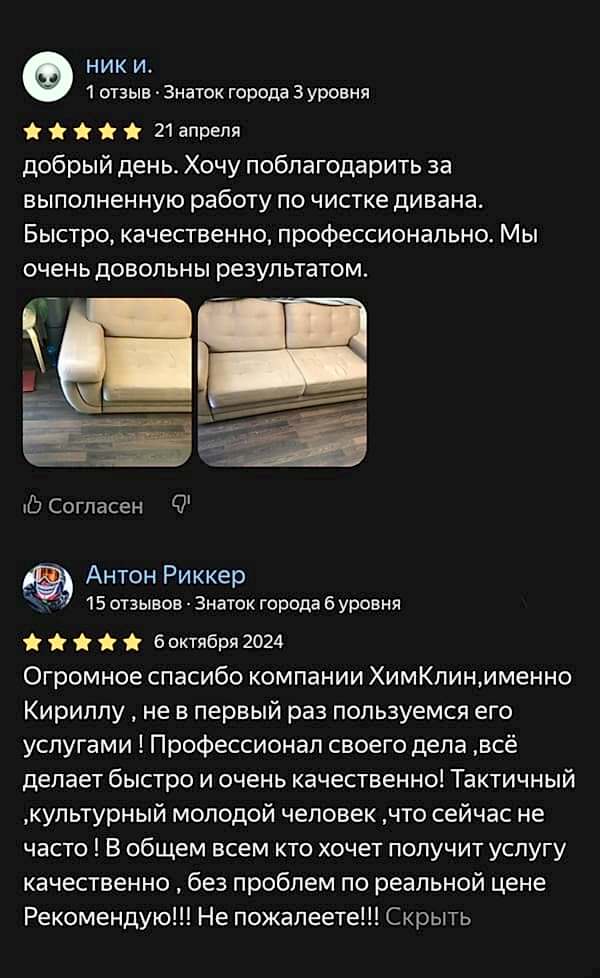Collapse Антон's review with Скрыть

pyautogui.click(x=428, y=917)
